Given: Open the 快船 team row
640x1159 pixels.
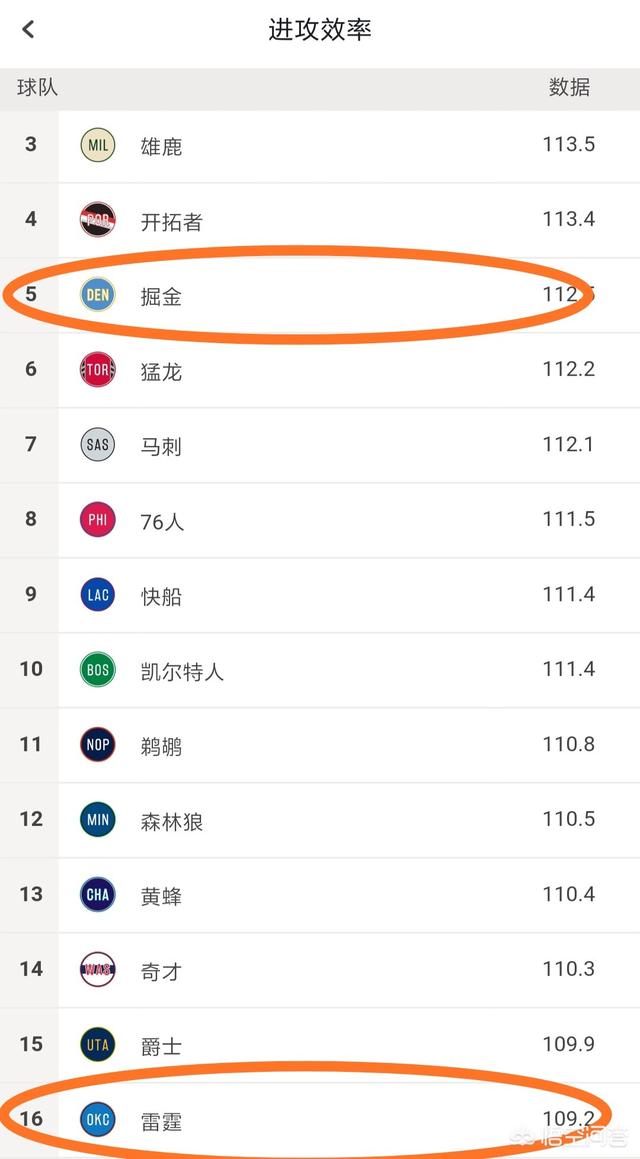Looking at the screenshot, I should click(320, 595).
